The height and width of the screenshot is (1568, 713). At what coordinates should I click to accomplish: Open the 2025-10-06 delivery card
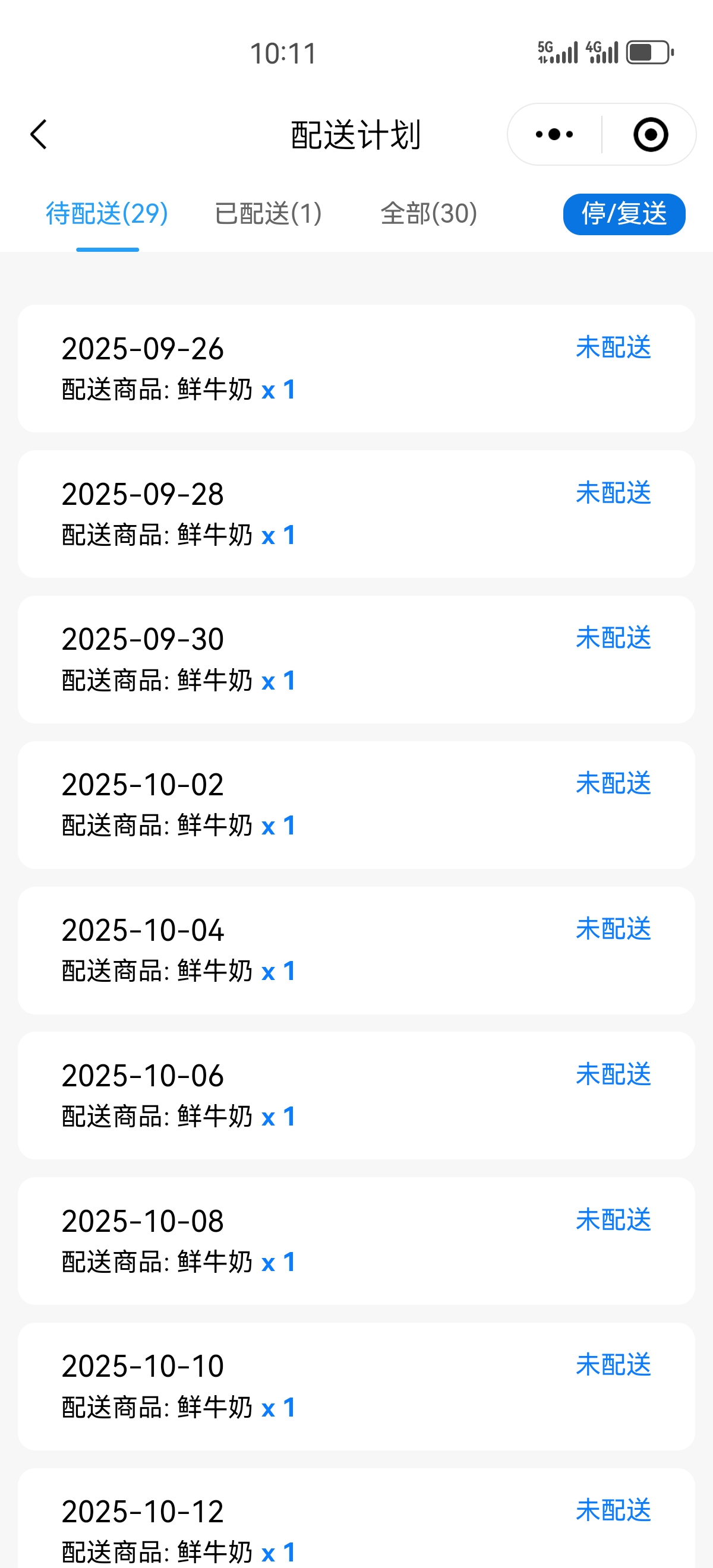click(x=356, y=1096)
